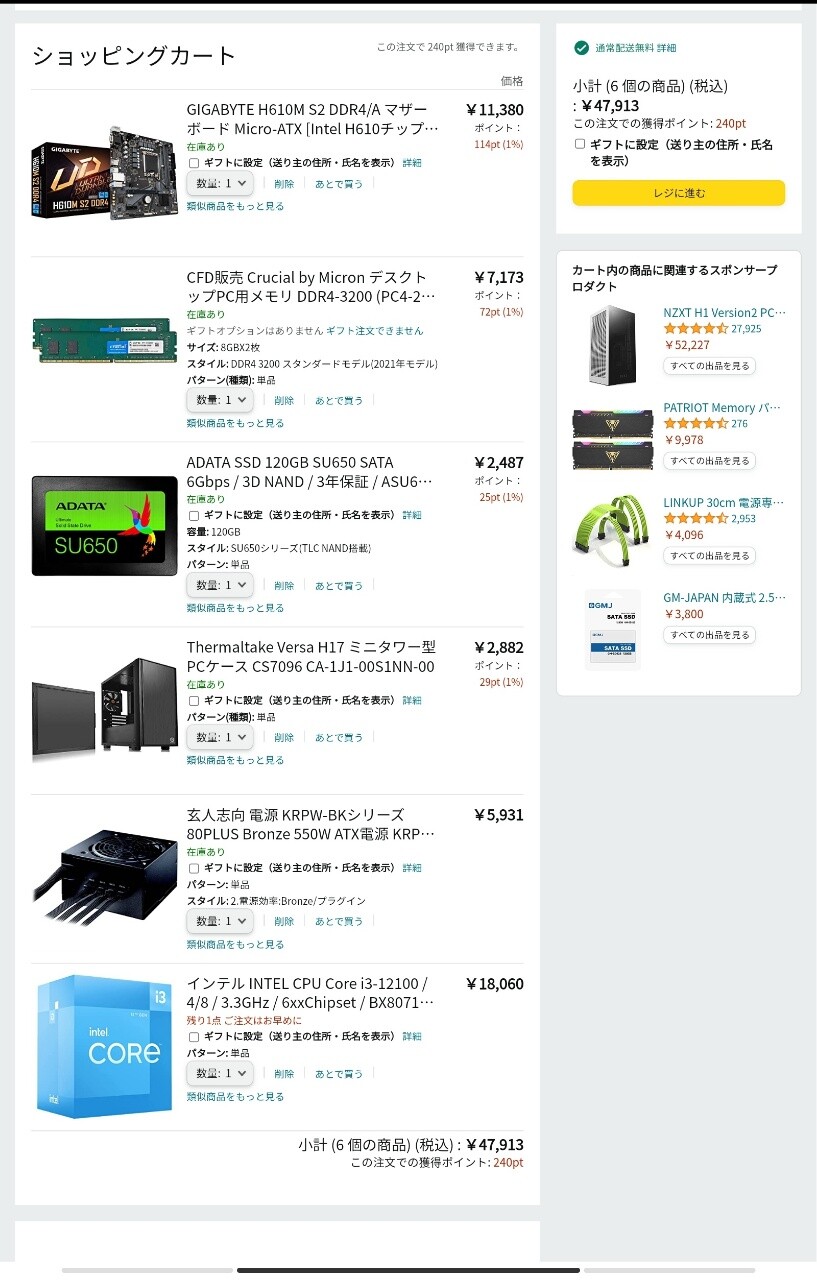
Task: View all offers for LINKUP 30cm cable
Action: (709, 556)
